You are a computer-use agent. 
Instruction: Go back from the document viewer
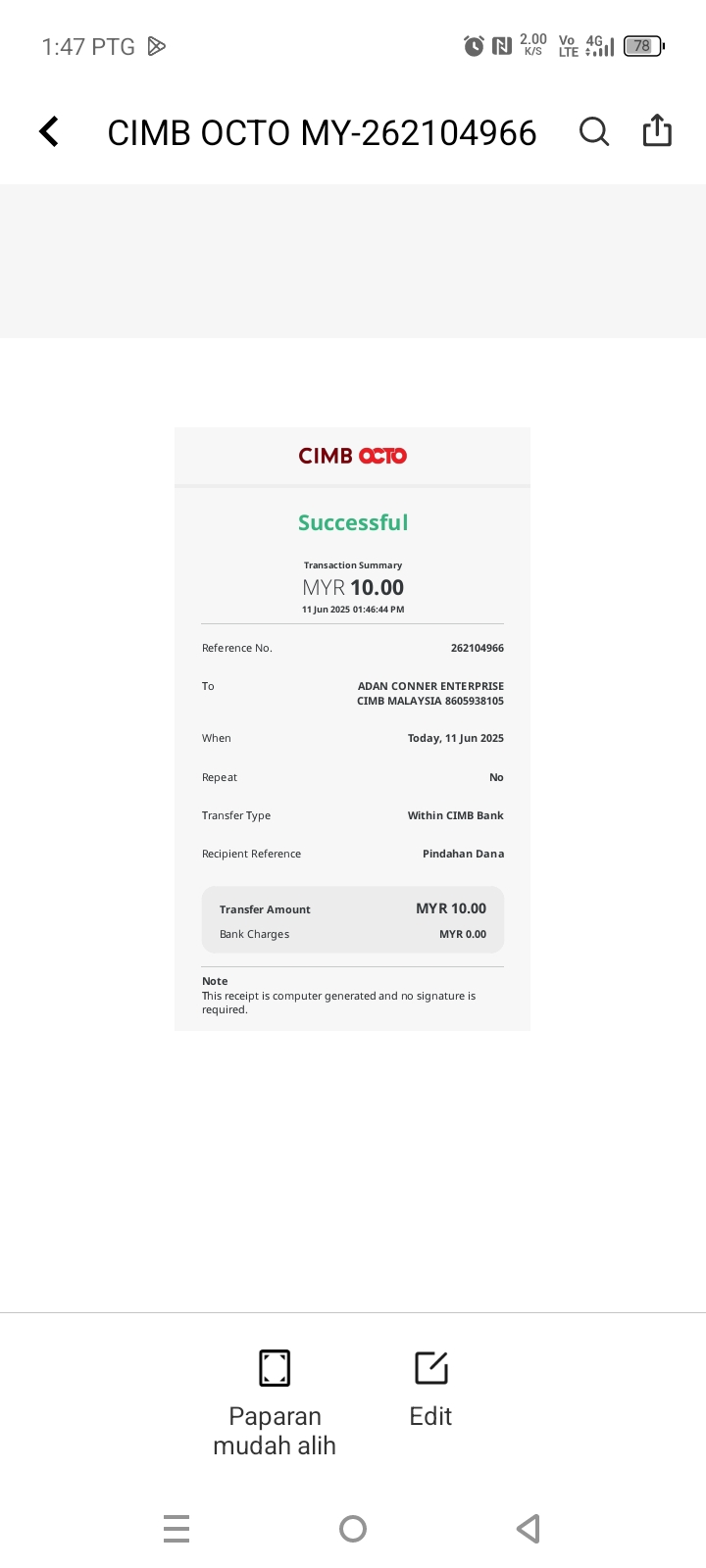pyautogui.click(x=49, y=131)
